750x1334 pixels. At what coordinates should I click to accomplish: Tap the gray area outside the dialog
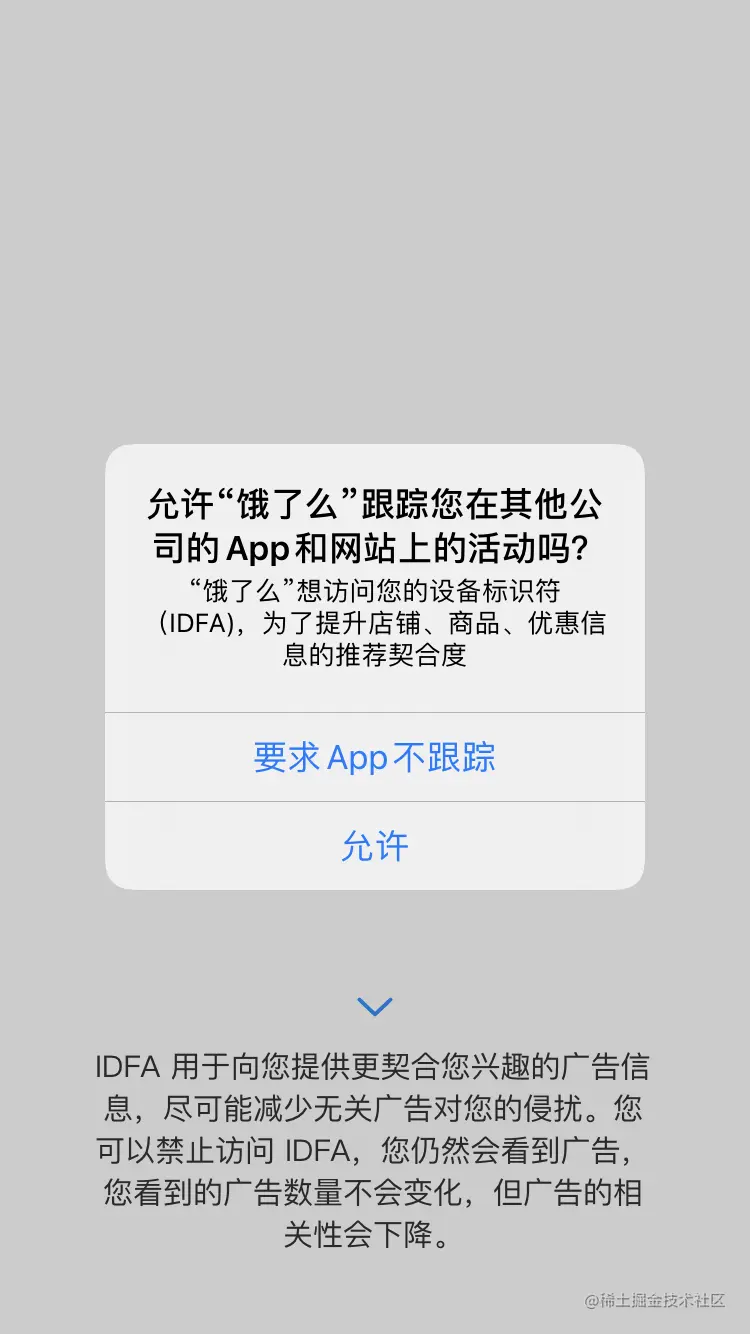(x=374, y=200)
